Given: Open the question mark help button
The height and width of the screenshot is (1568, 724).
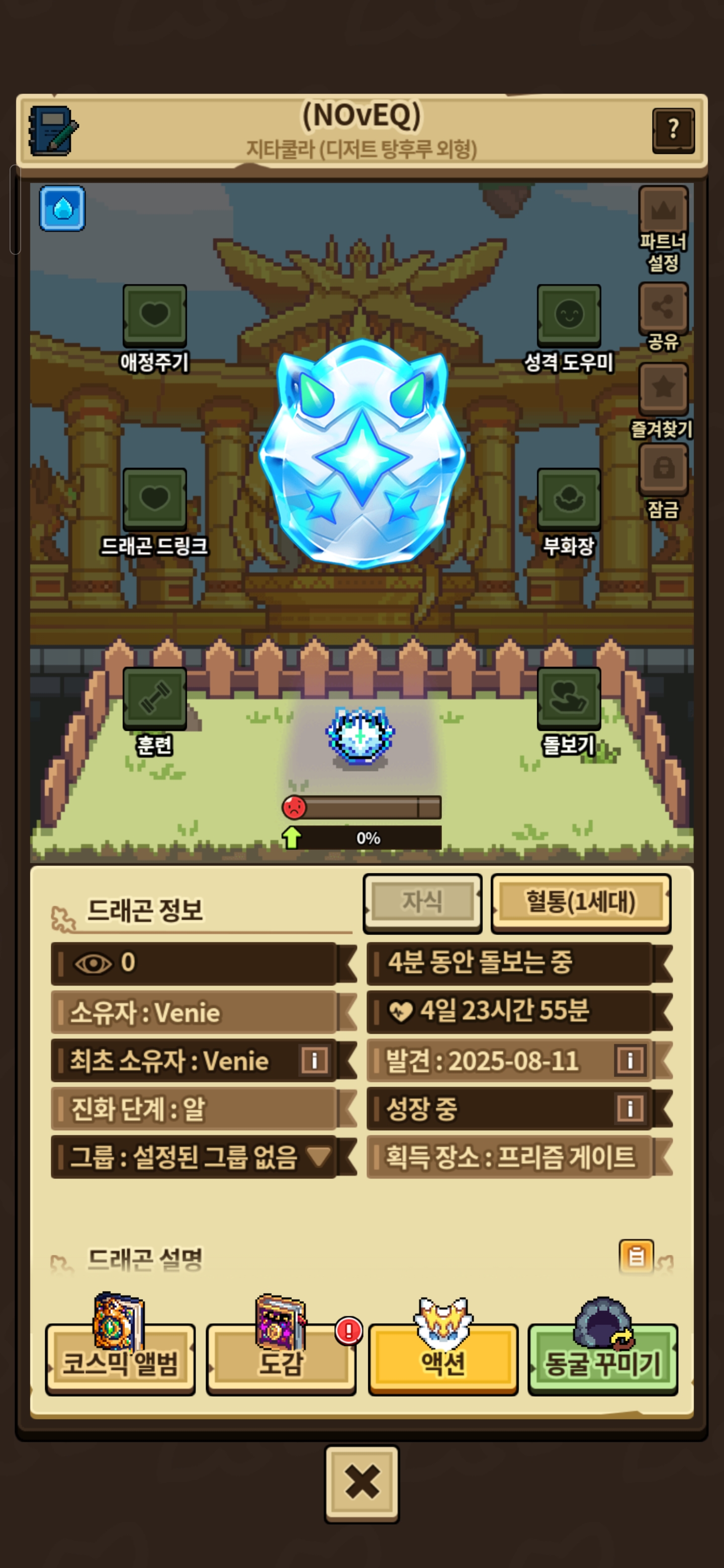Looking at the screenshot, I should click(x=673, y=130).
